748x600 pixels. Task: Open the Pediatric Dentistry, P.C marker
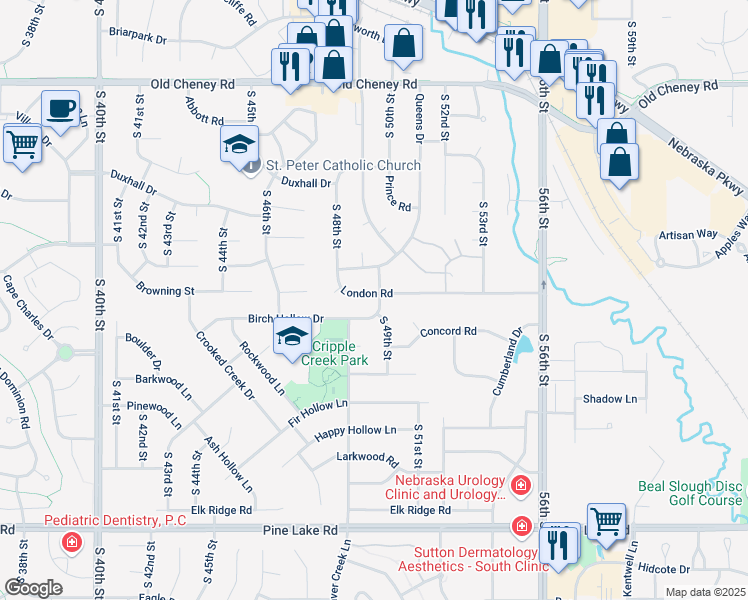tap(71, 543)
